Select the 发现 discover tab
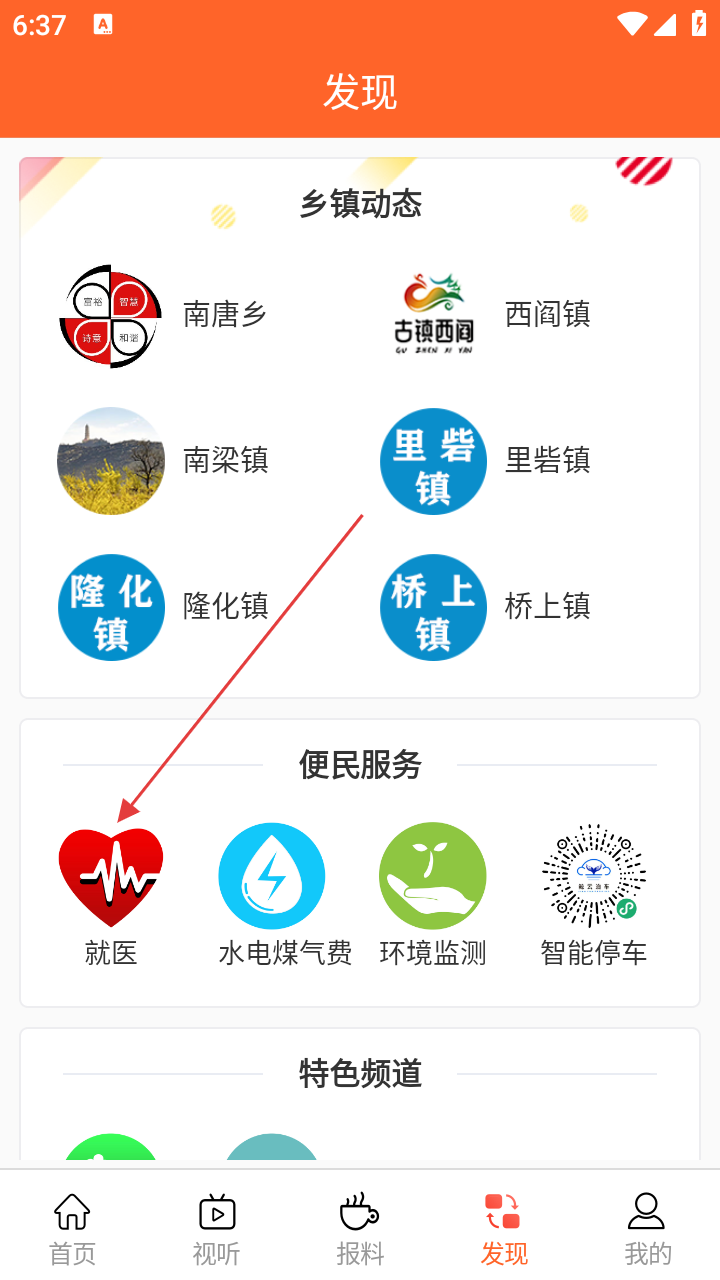The width and height of the screenshot is (720, 1280). 504,1228
